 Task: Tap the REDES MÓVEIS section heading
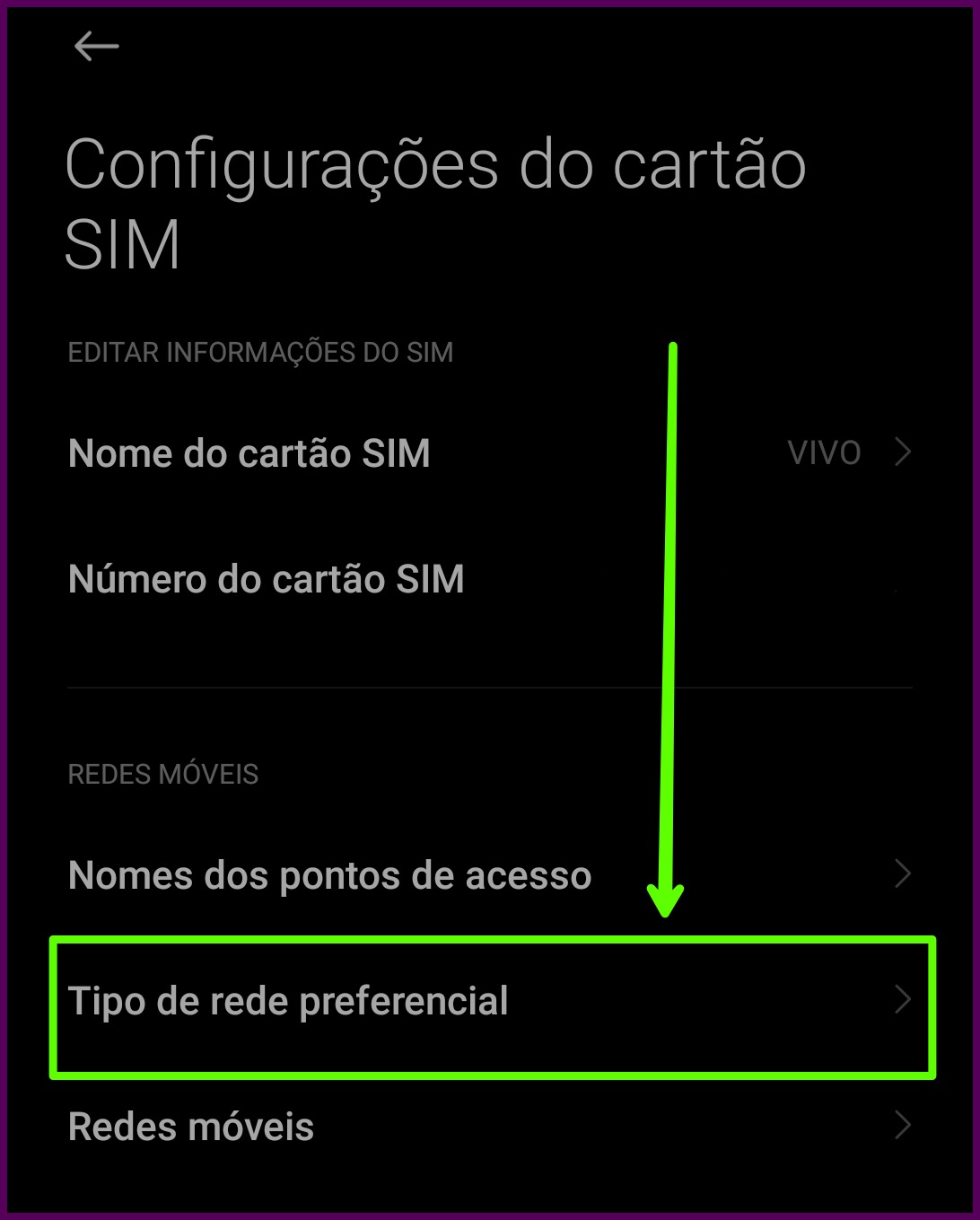(x=162, y=774)
